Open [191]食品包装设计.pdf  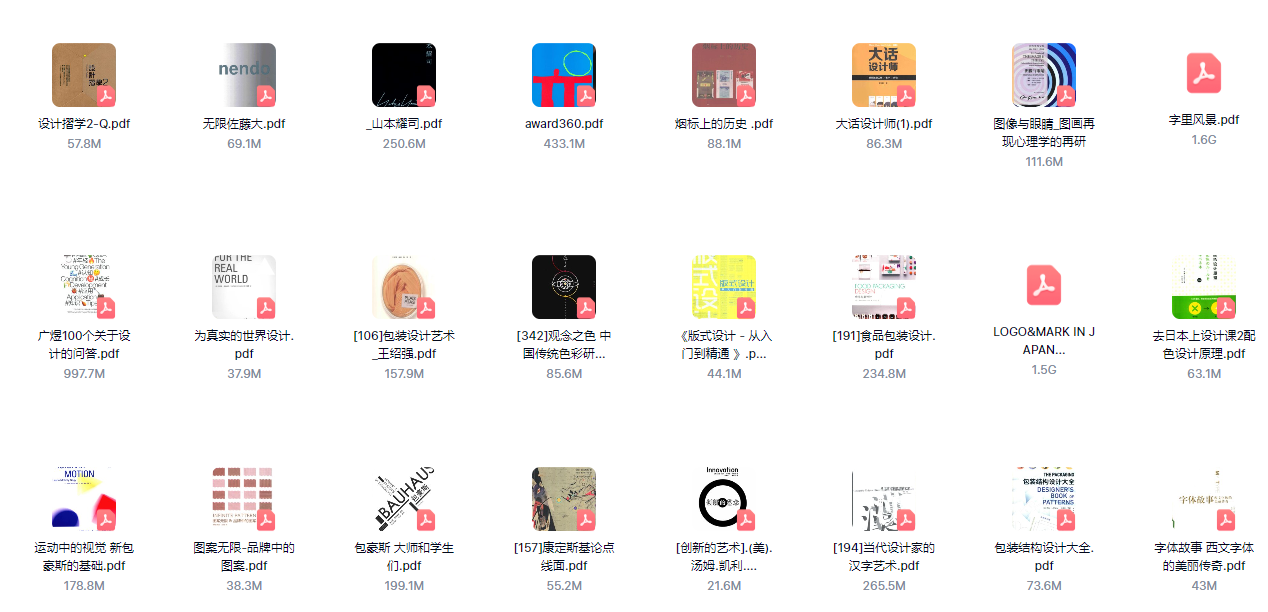tap(884, 287)
